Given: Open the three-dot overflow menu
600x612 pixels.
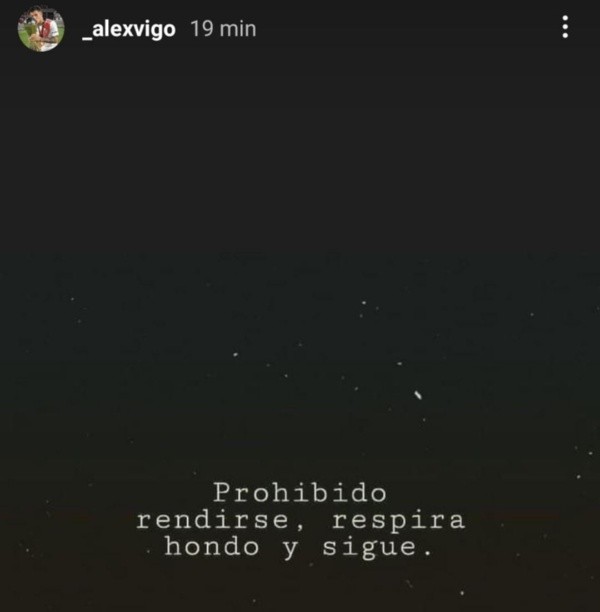Looking at the screenshot, I should pyautogui.click(x=565, y=28).
